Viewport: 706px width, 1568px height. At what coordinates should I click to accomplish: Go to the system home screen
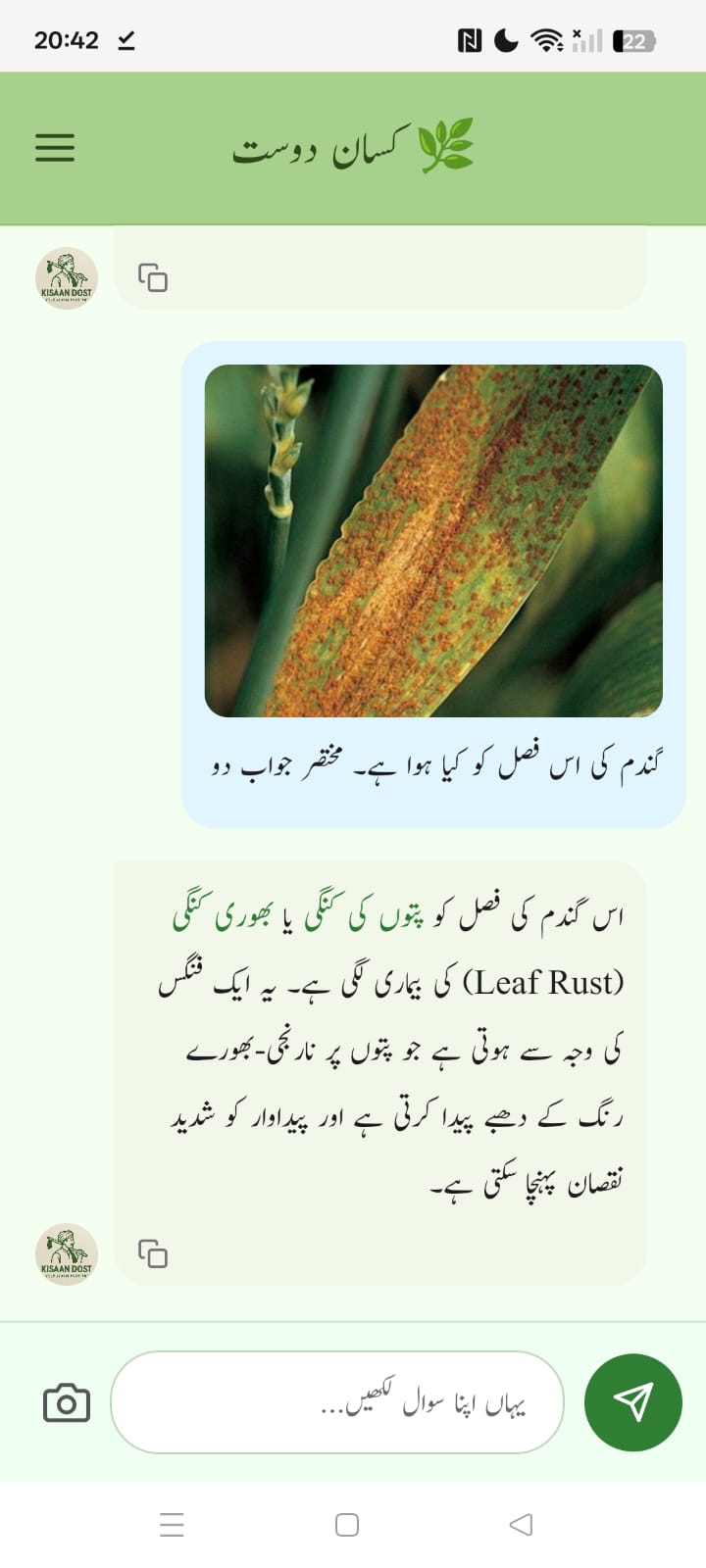coord(347,1525)
